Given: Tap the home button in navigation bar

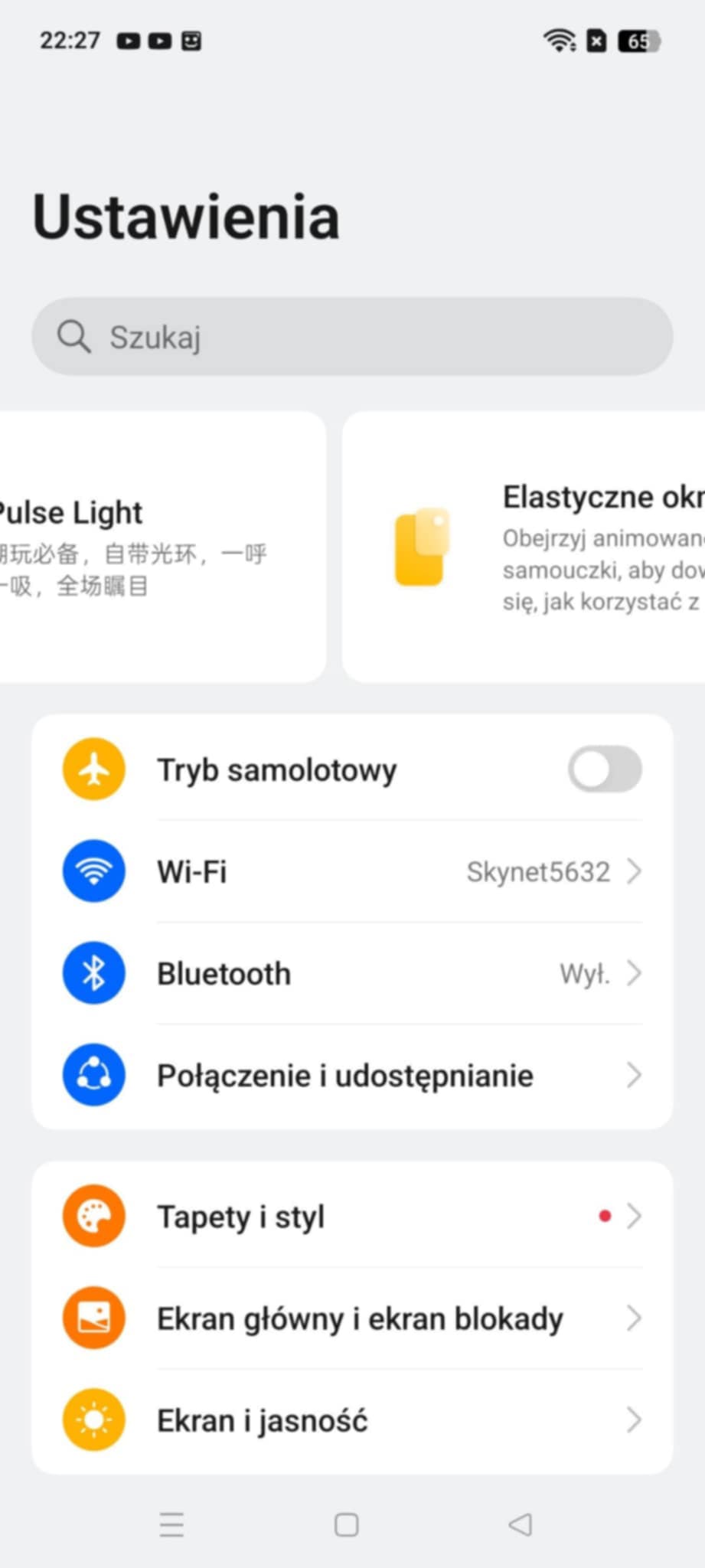Looking at the screenshot, I should pos(347,1524).
